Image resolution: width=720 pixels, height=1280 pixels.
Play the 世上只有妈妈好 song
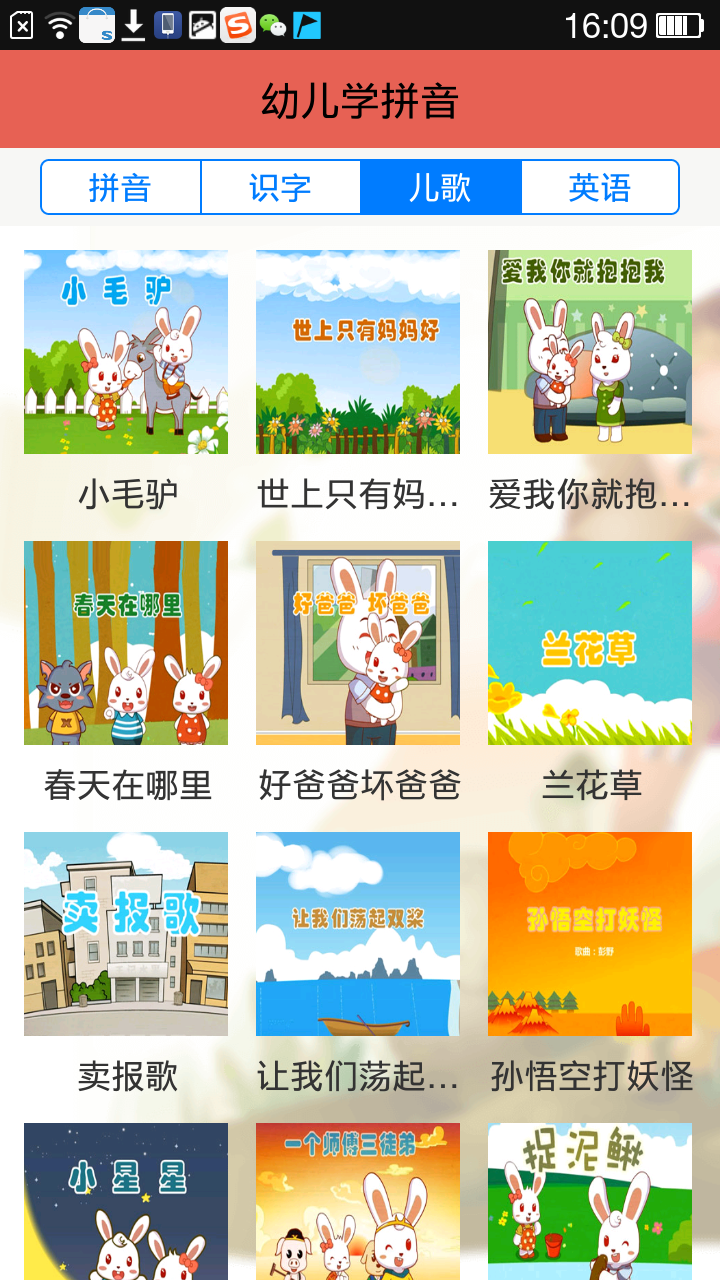[358, 352]
